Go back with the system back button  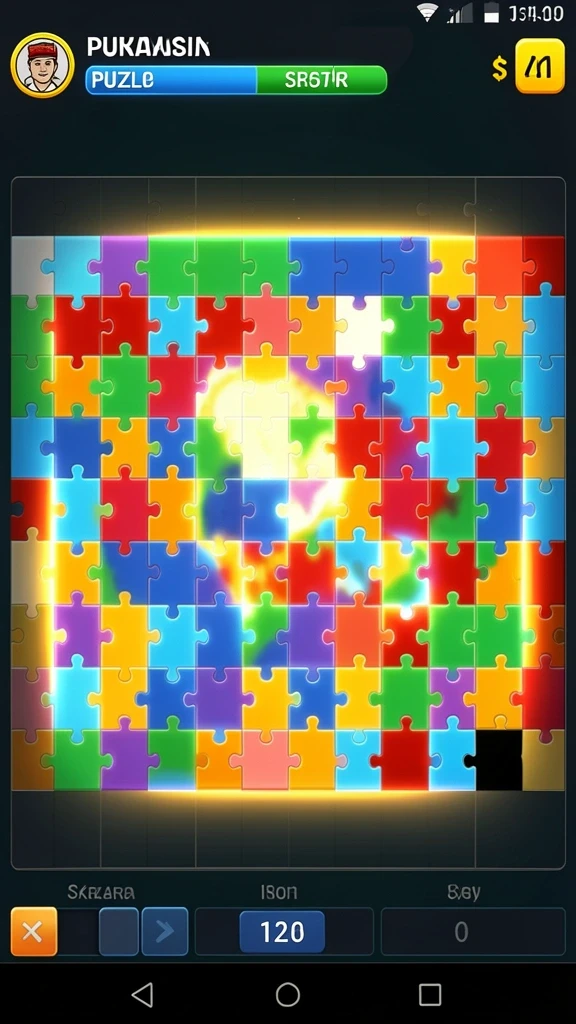[x=142, y=995]
